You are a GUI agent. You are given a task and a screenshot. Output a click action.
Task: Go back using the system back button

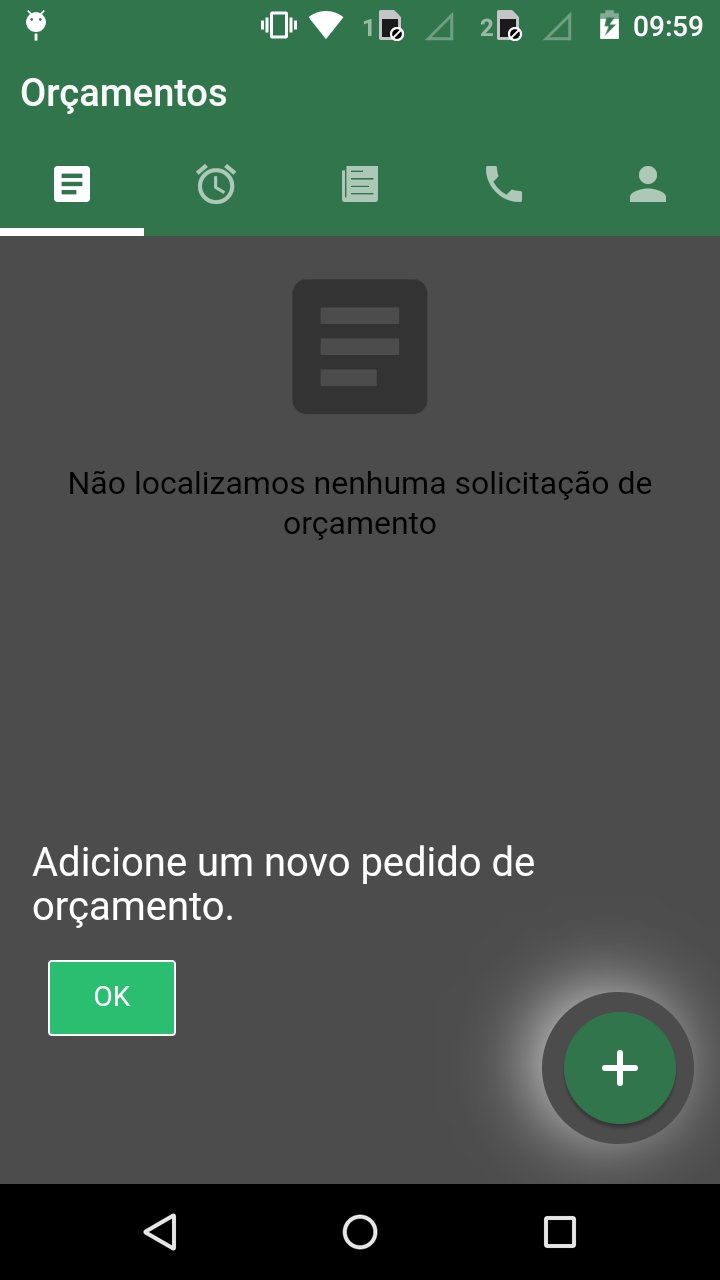coord(160,1232)
